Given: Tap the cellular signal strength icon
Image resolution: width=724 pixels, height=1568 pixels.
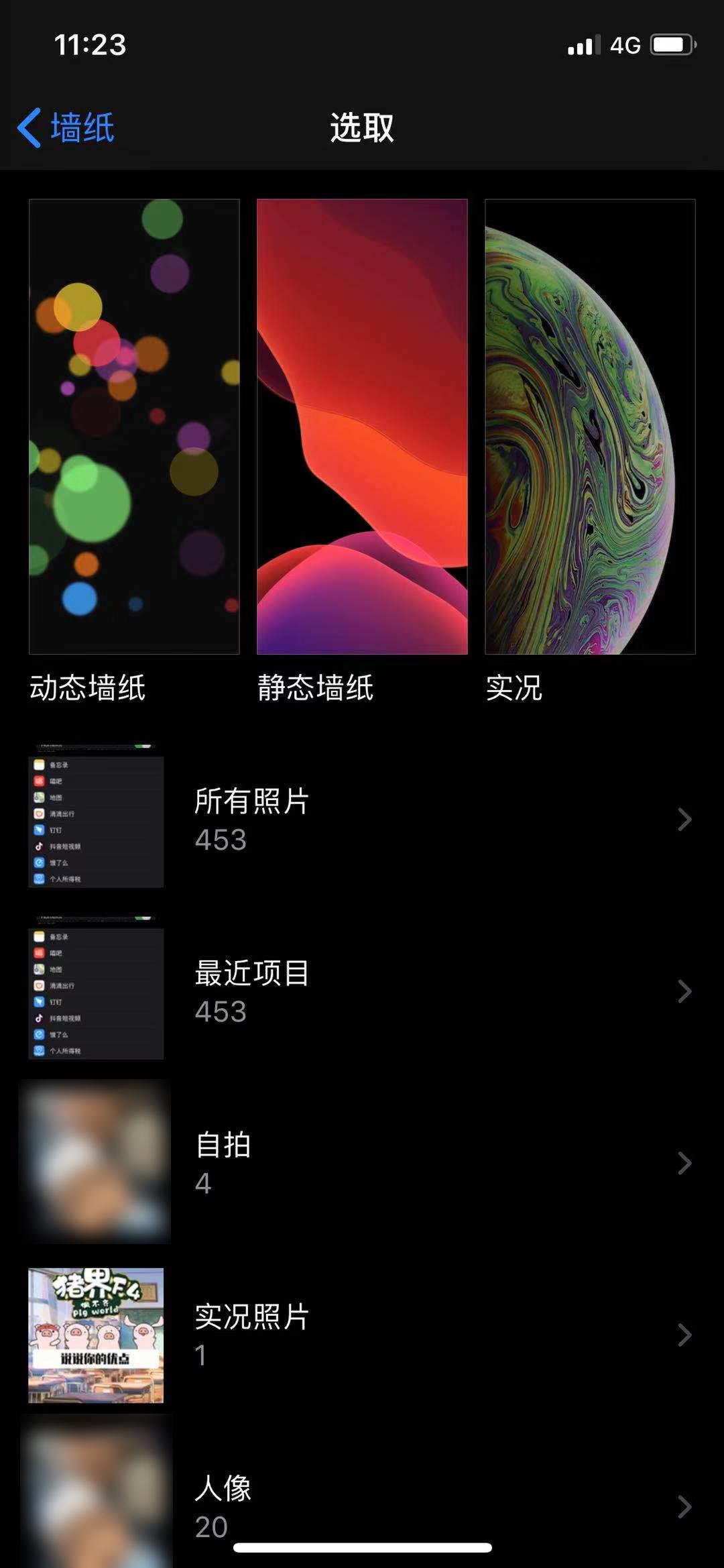Looking at the screenshot, I should pos(581,46).
